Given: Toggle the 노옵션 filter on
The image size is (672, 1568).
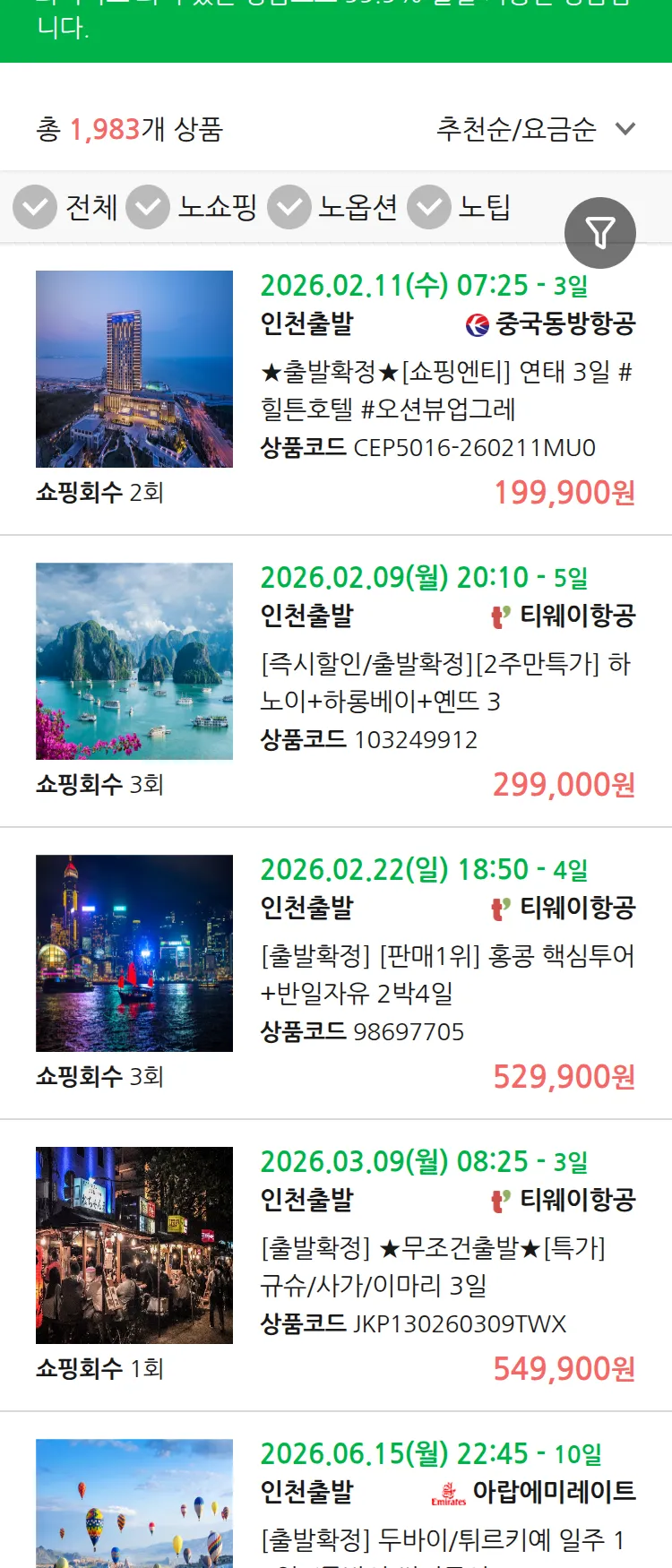Looking at the screenshot, I should point(289,207).
